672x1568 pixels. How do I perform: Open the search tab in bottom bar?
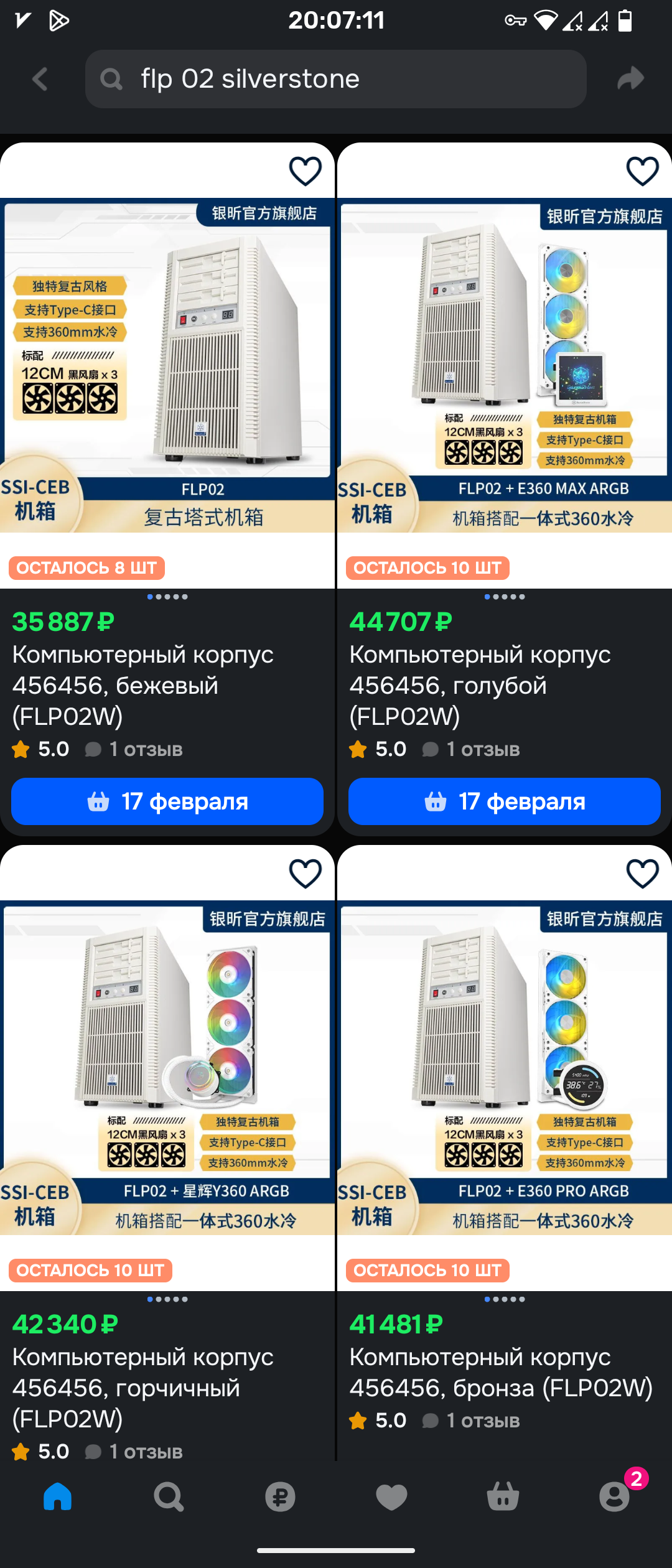click(x=169, y=1496)
